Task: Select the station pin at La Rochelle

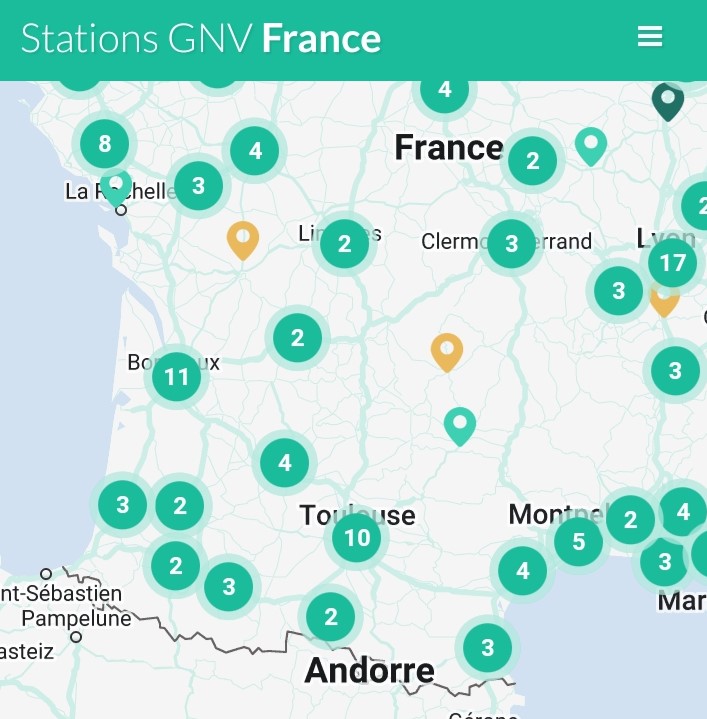Action: [116, 186]
